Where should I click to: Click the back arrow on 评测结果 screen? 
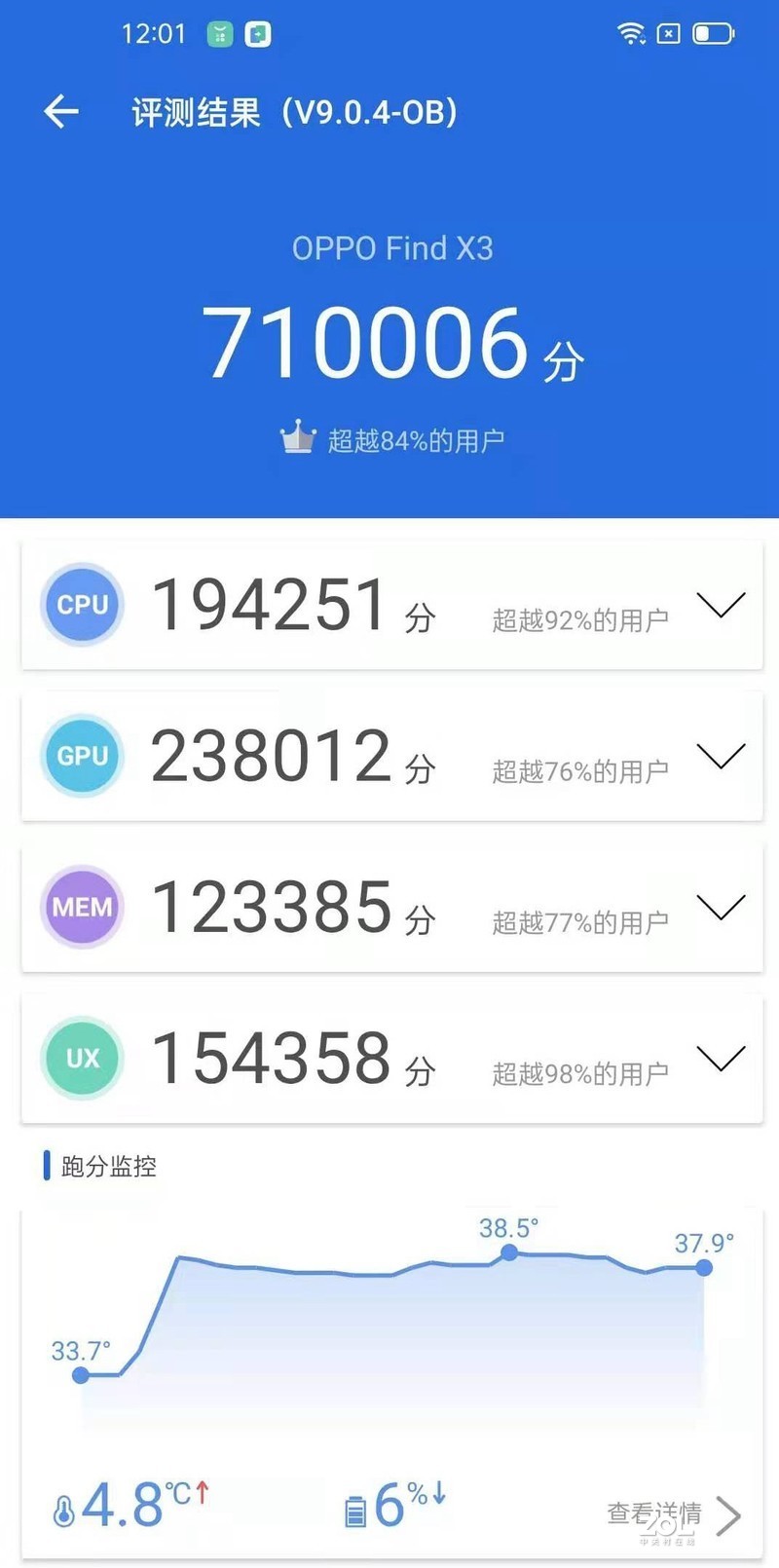pos(60,111)
